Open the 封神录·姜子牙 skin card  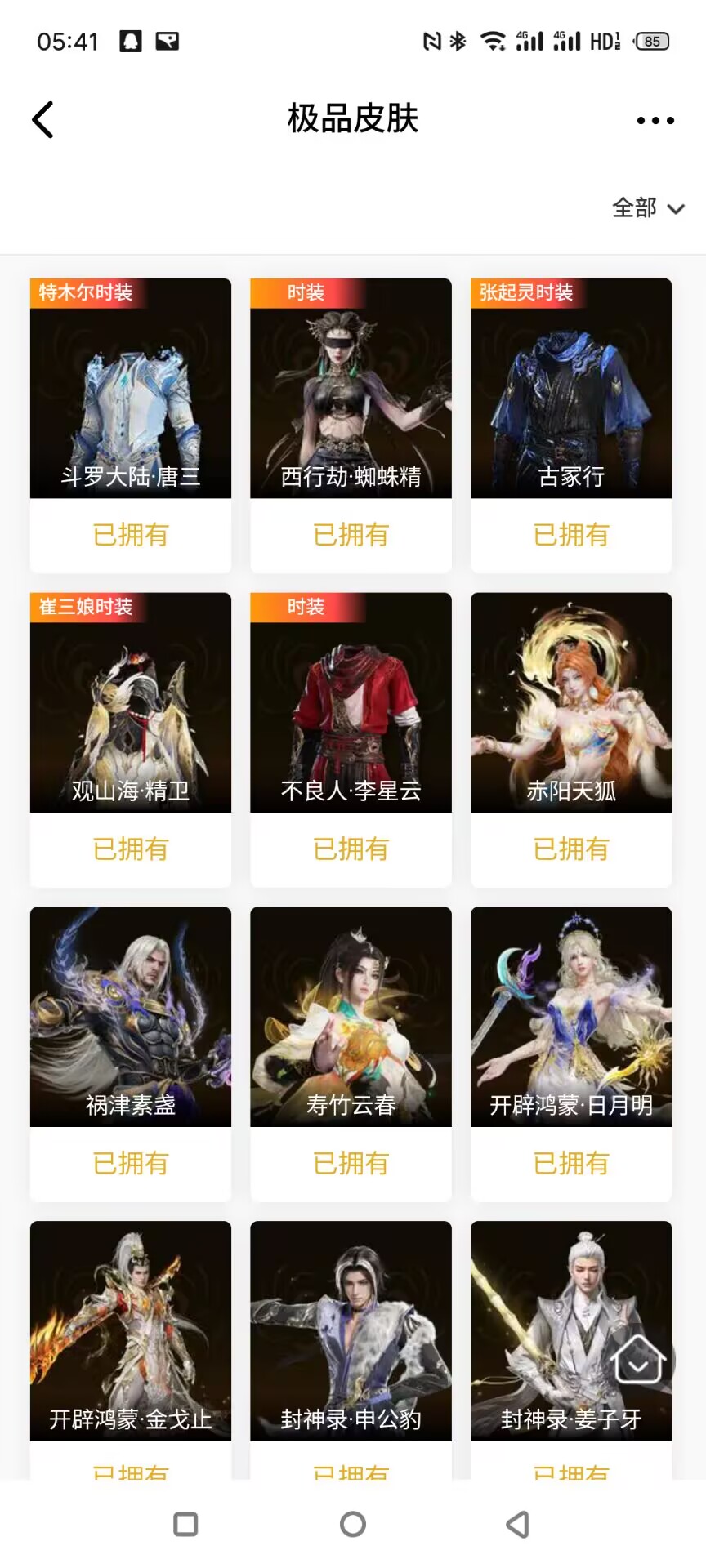point(570,1331)
